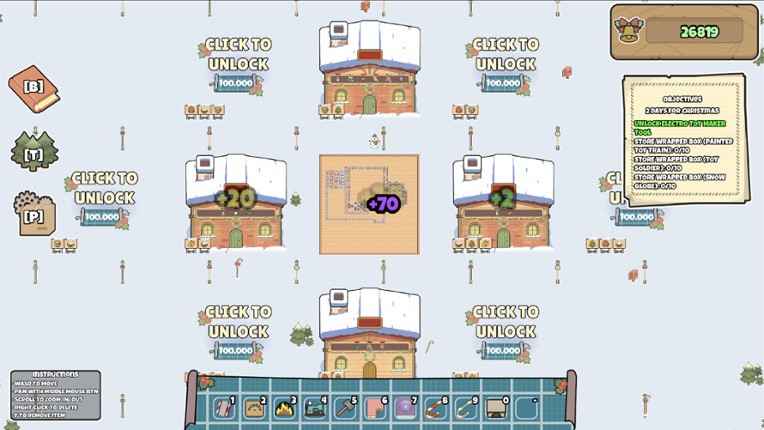Screen dimensions: 764x430
Task: Select the floor tile in slot 6
Action: (375, 407)
